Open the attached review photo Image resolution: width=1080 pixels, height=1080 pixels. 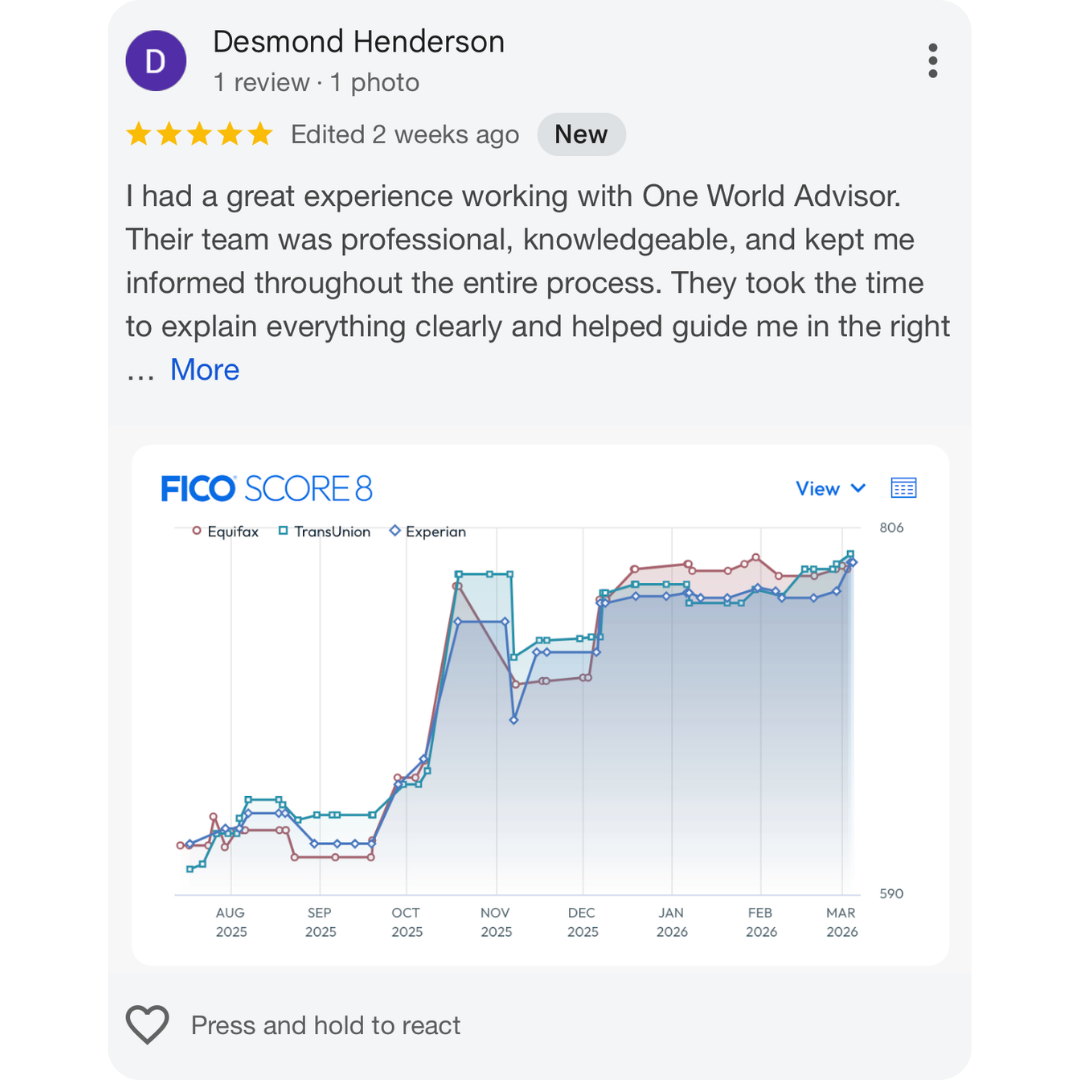pyautogui.click(x=540, y=705)
